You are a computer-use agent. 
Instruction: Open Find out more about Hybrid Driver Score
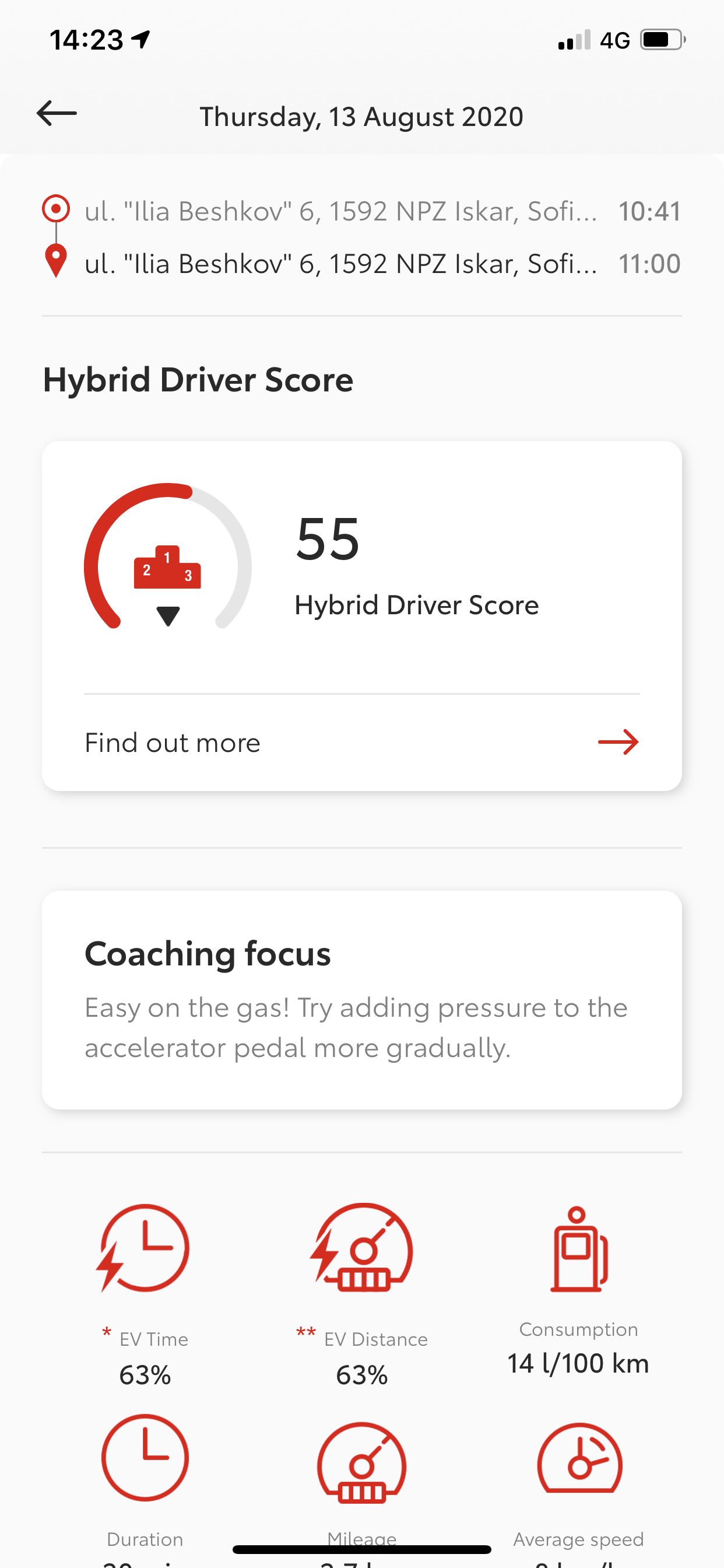click(x=361, y=743)
